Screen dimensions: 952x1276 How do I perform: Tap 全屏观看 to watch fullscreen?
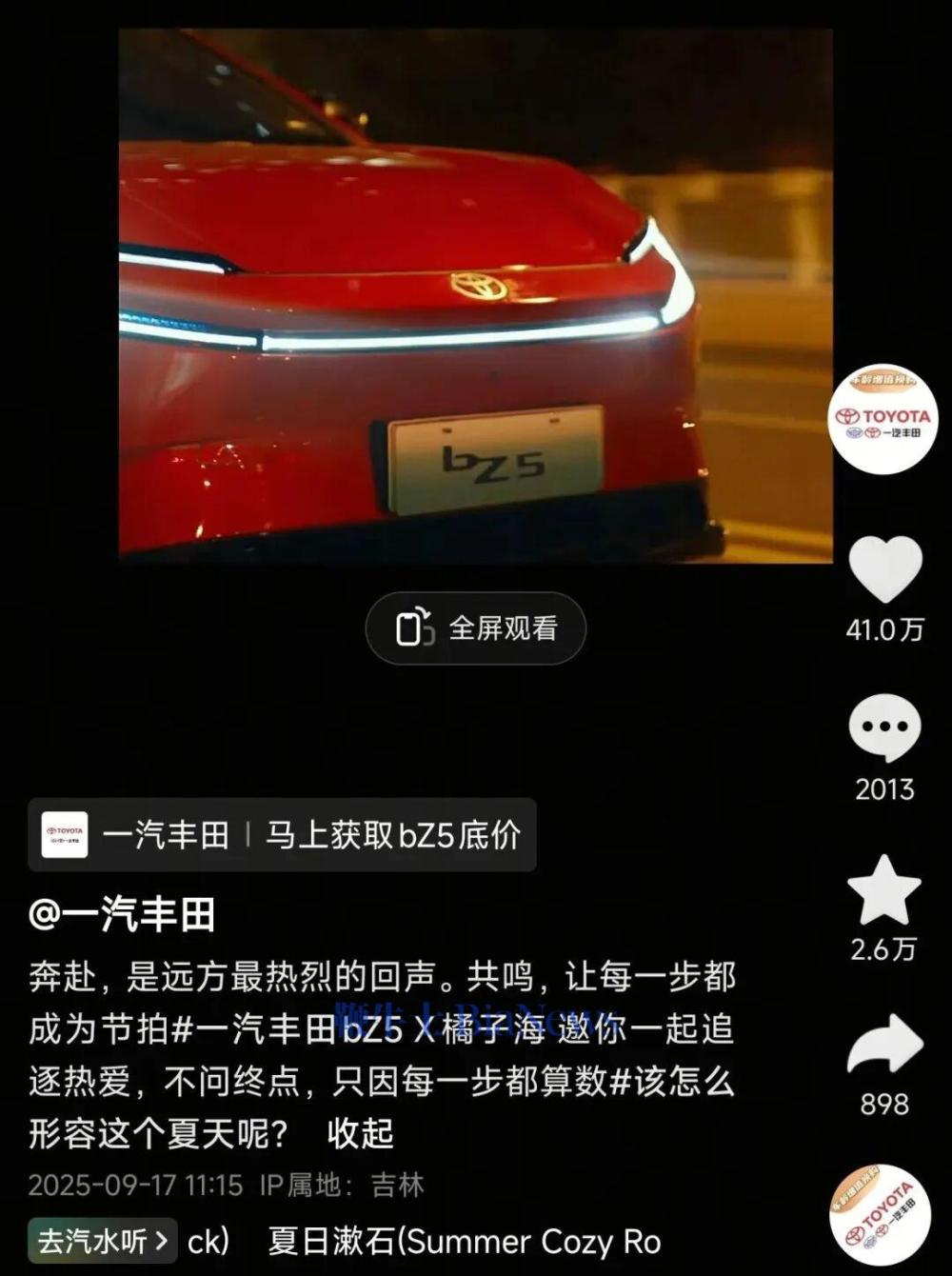(x=506, y=628)
